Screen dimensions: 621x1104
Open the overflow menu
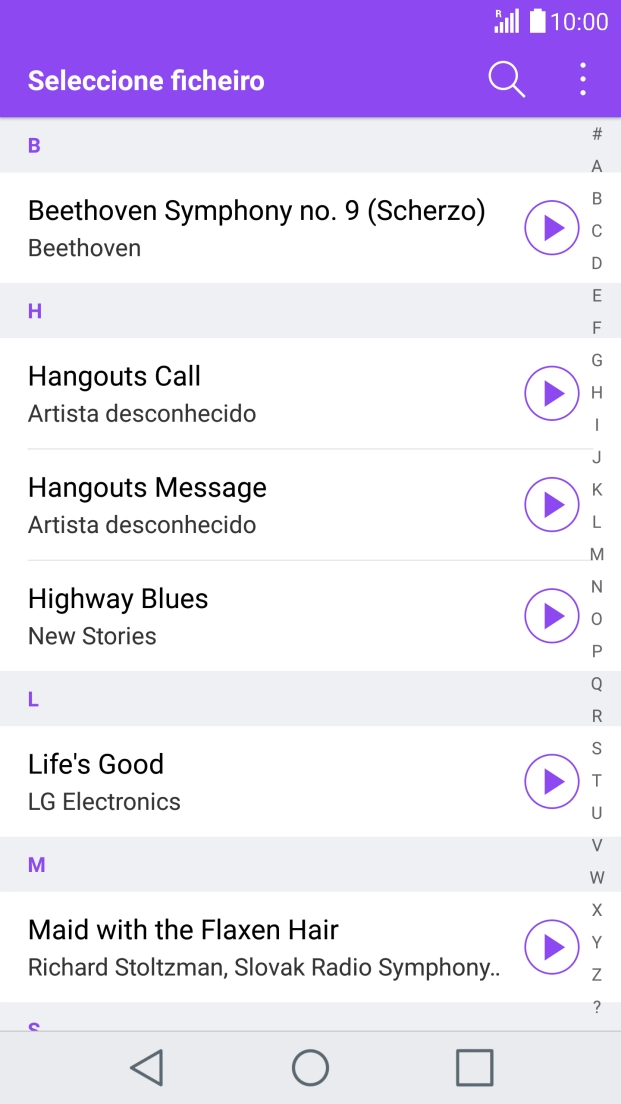582,80
